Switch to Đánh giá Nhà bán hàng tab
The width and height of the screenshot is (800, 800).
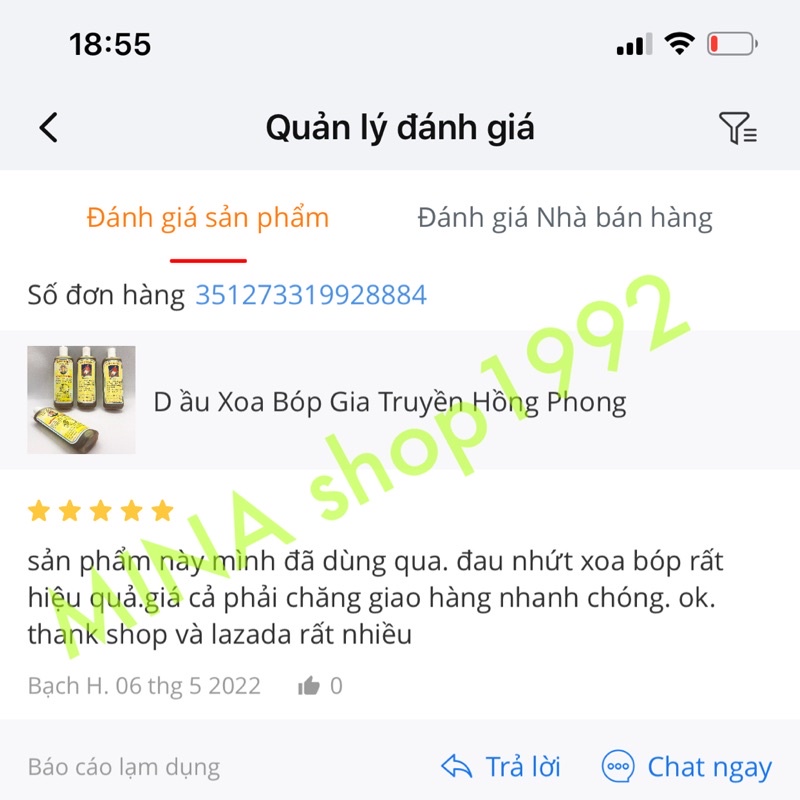point(565,218)
